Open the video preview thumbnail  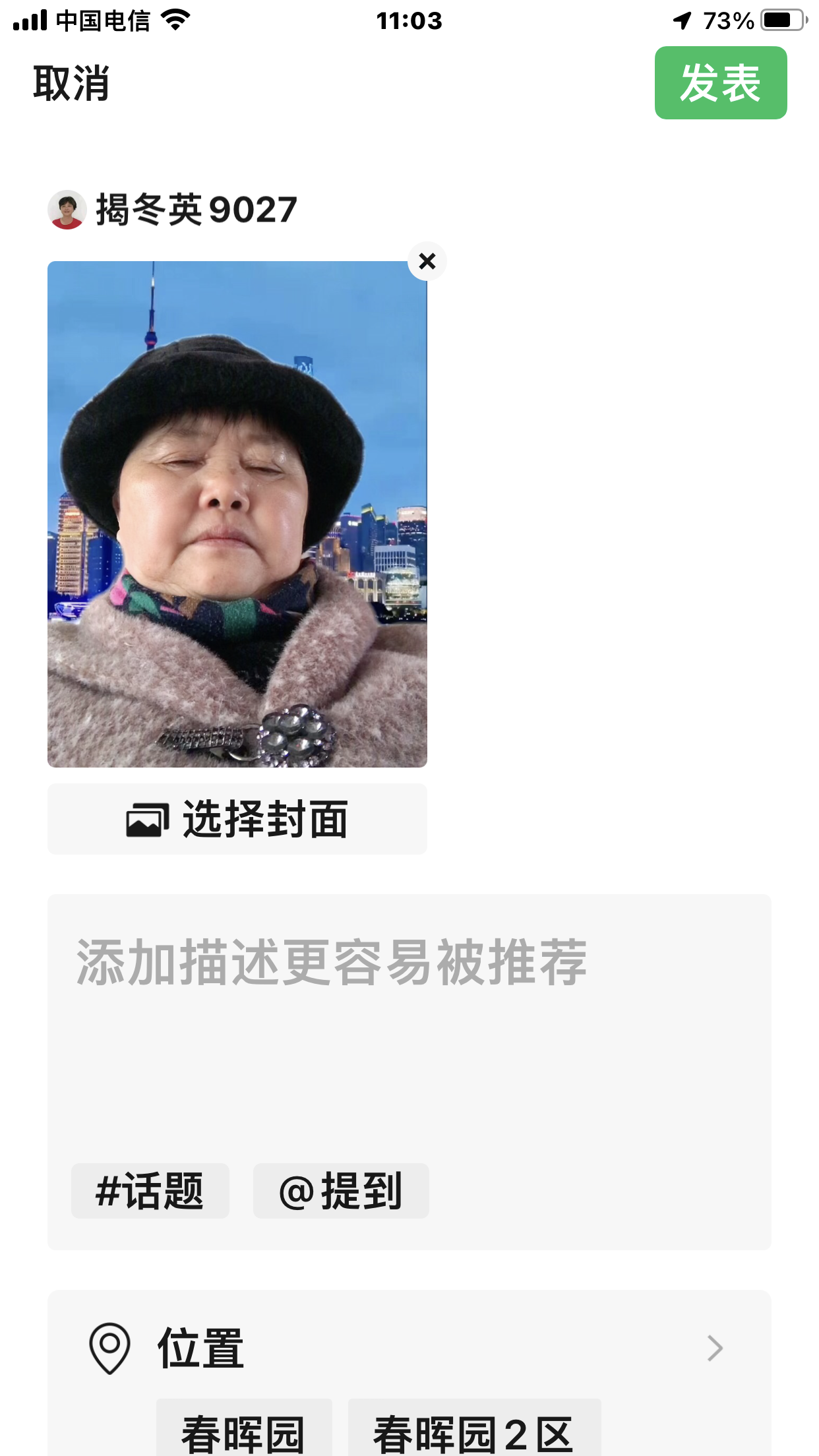[237, 514]
